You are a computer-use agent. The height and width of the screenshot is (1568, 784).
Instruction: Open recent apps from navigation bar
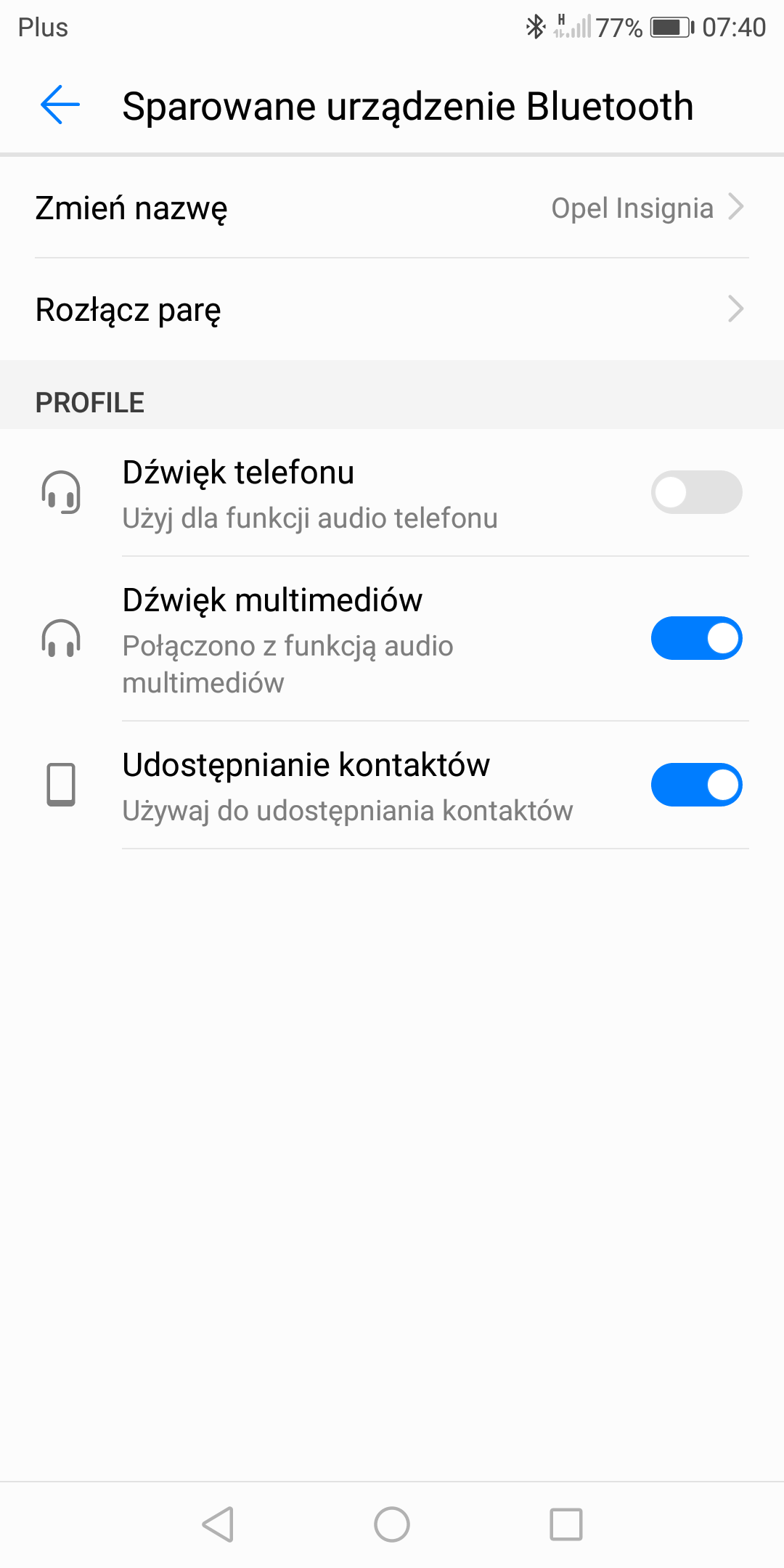point(566,1524)
